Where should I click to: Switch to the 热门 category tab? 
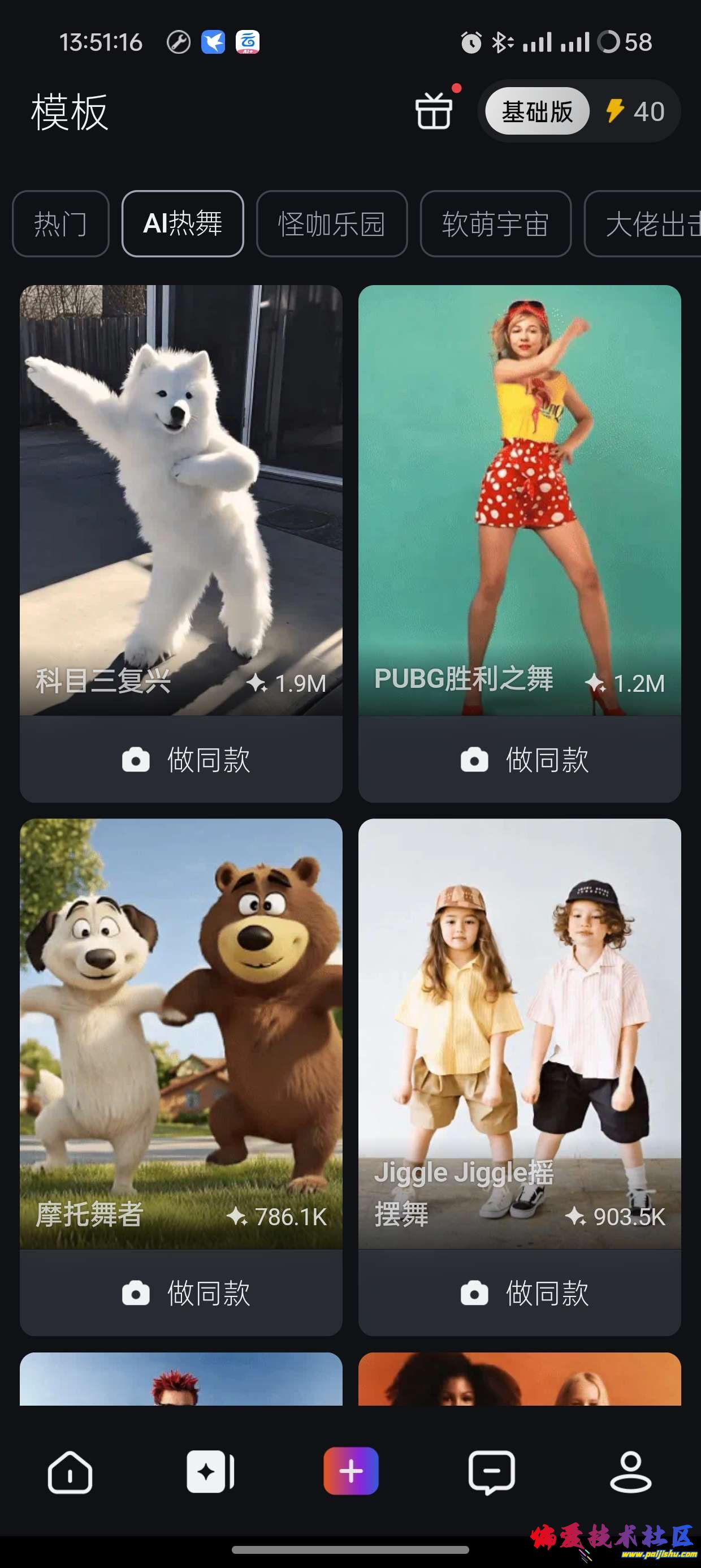click(60, 224)
